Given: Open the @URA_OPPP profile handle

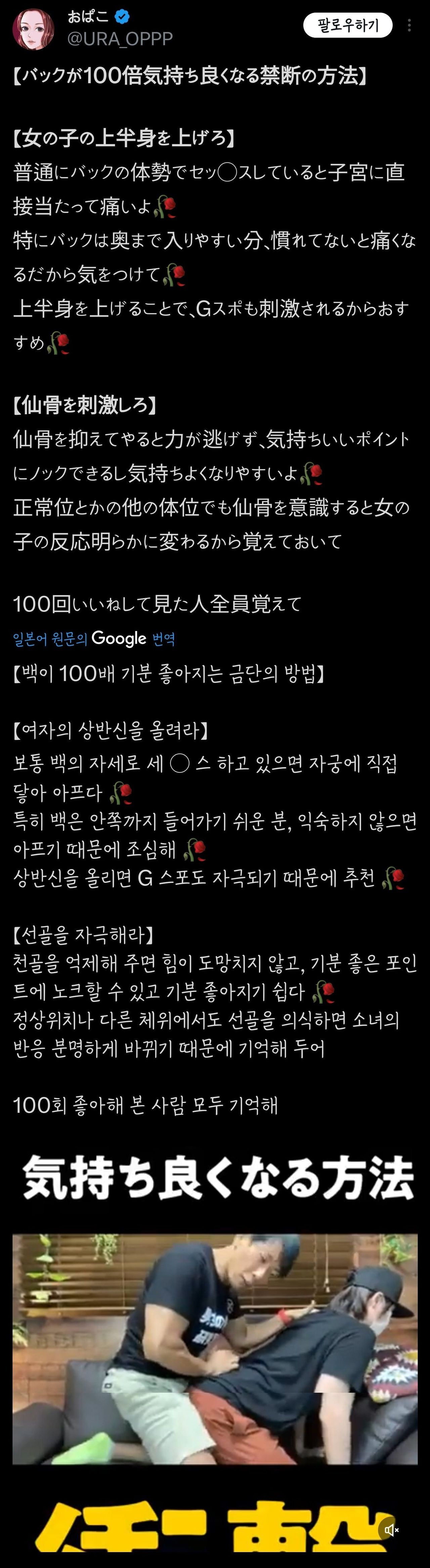Looking at the screenshot, I should 120,39.
